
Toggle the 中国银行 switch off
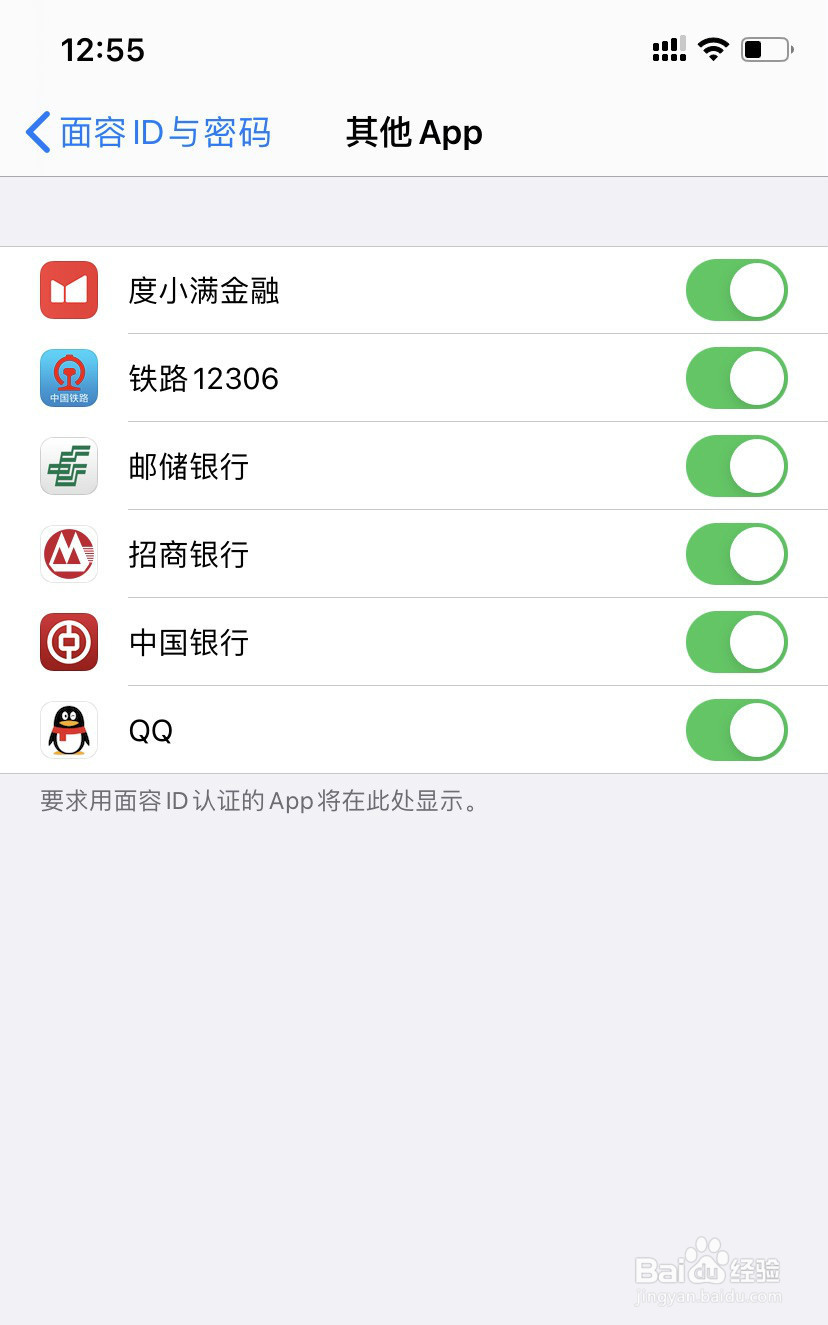(x=736, y=642)
